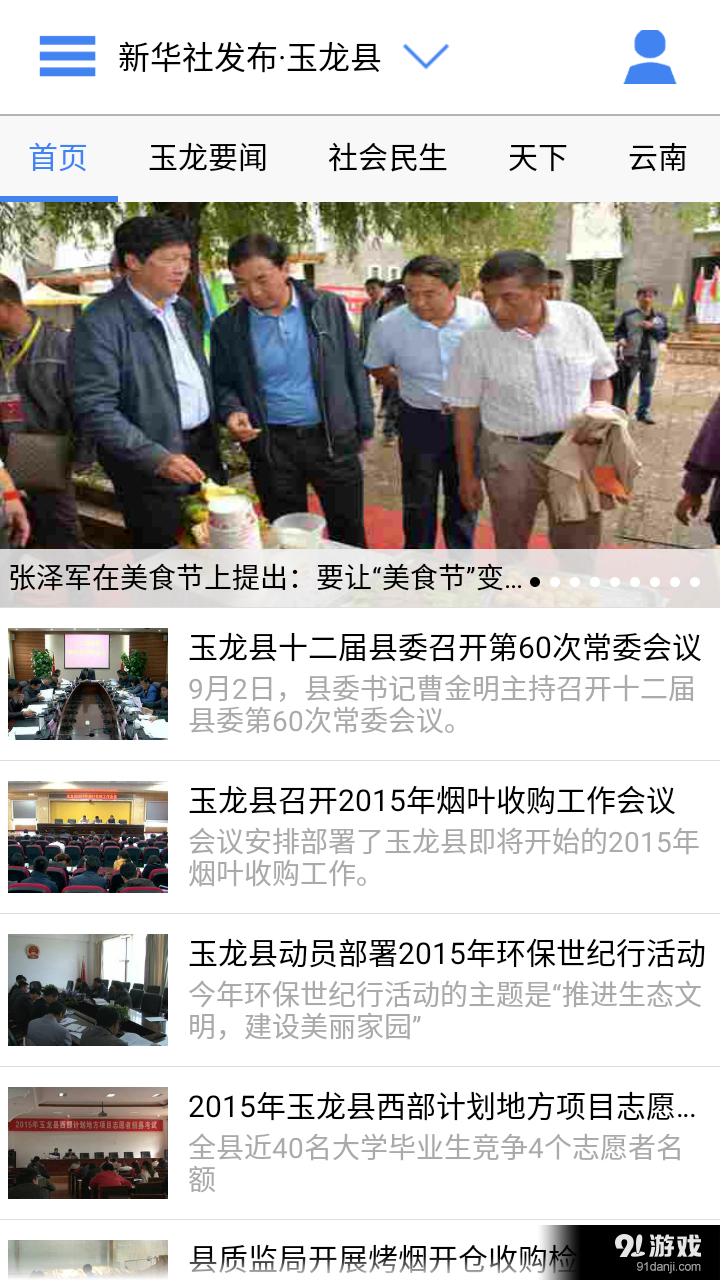
Task: Open the user profile icon
Action: pyautogui.click(x=650, y=57)
